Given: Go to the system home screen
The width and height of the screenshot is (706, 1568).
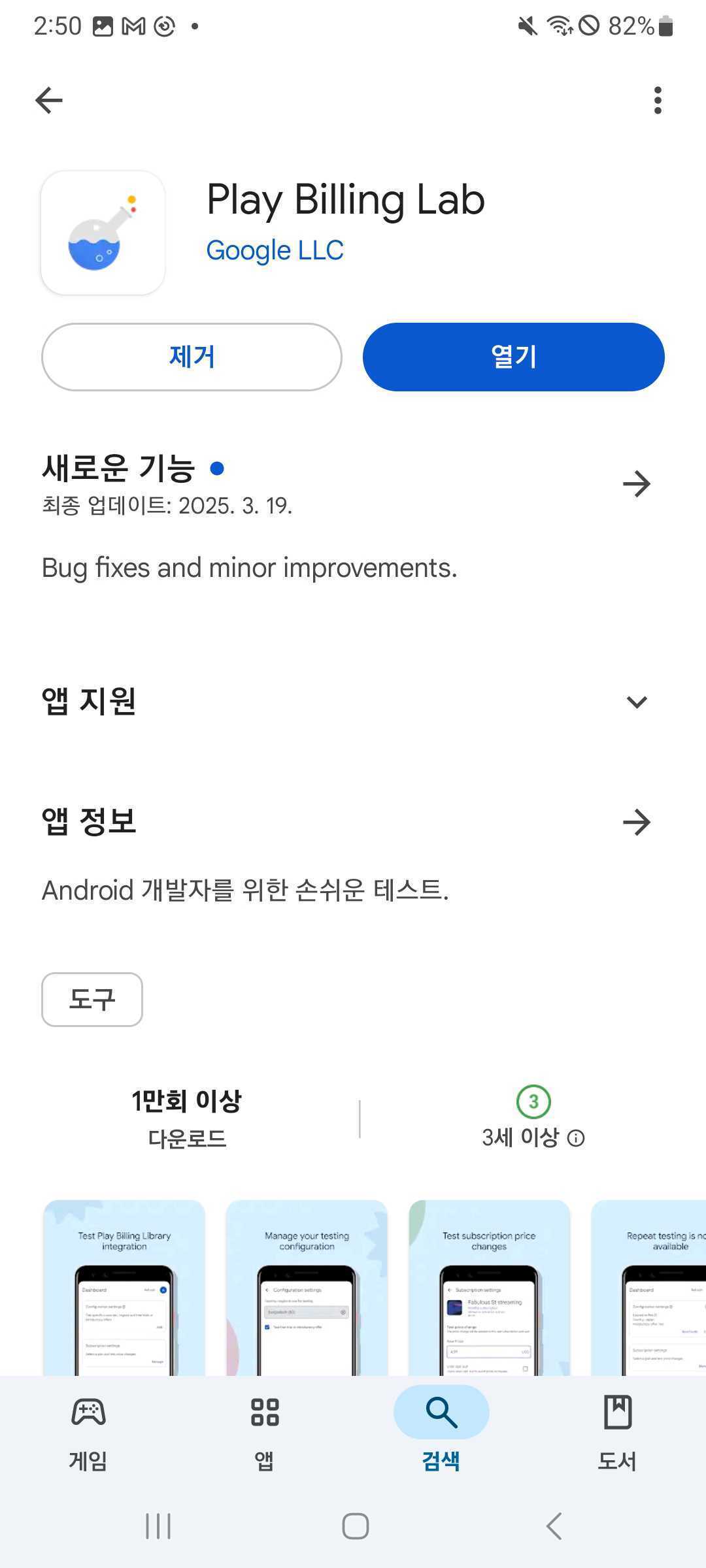Looking at the screenshot, I should 355,1526.
